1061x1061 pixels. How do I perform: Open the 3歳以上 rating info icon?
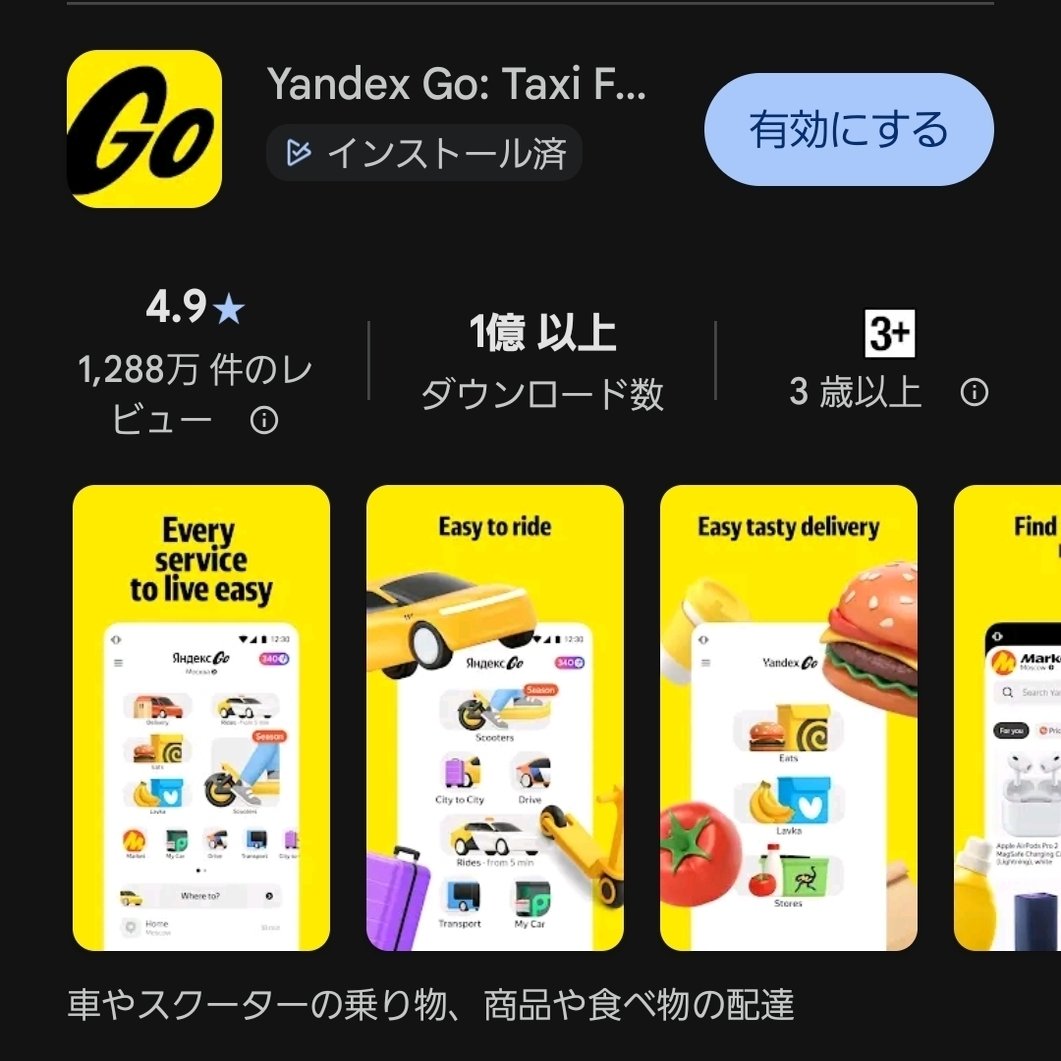pos(973,392)
